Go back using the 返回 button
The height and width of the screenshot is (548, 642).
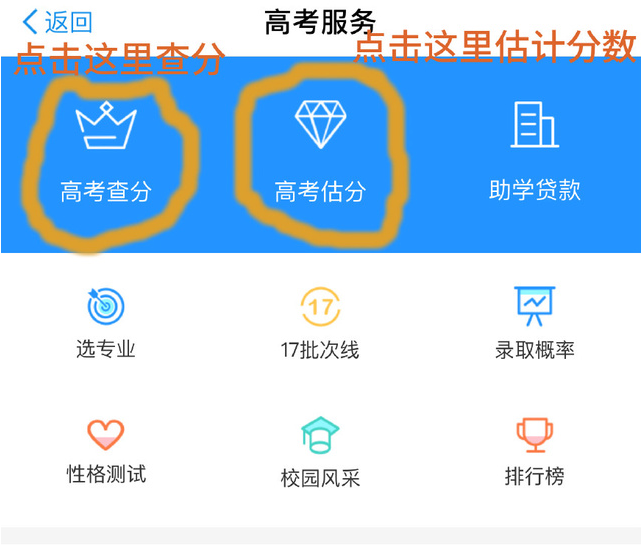pyautogui.click(x=57, y=21)
